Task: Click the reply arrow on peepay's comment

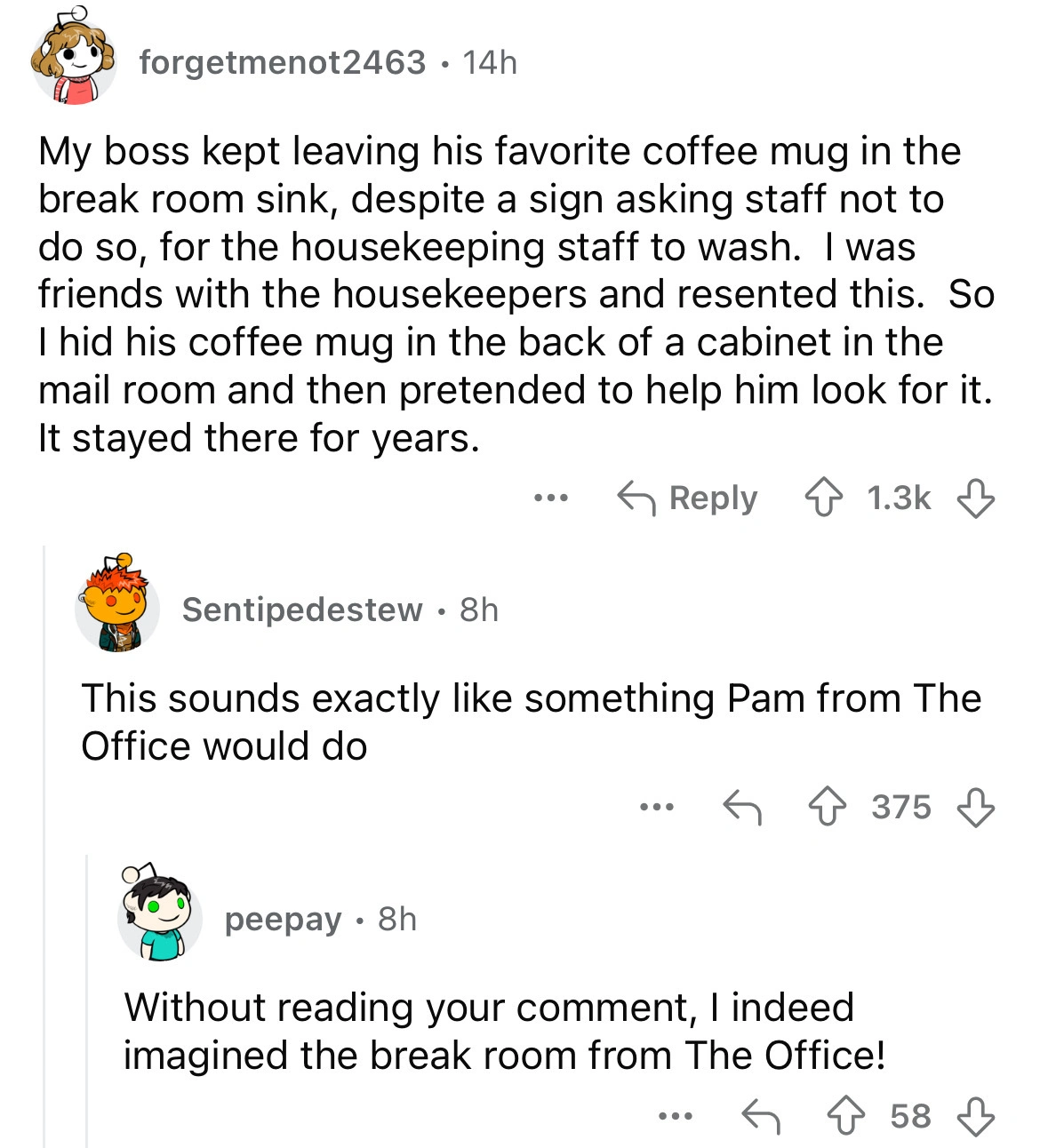Action: pos(760,1115)
